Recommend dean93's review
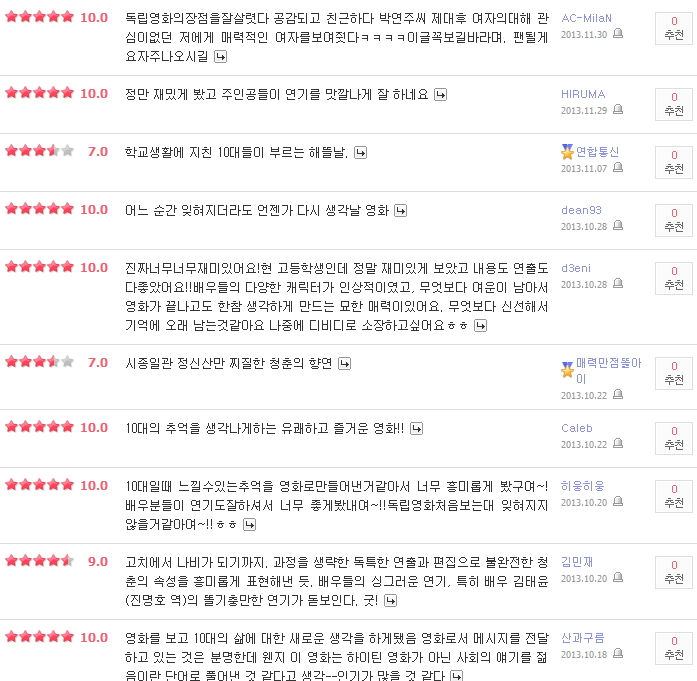The width and height of the screenshot is (697, 681). click(x=674, y=220)
